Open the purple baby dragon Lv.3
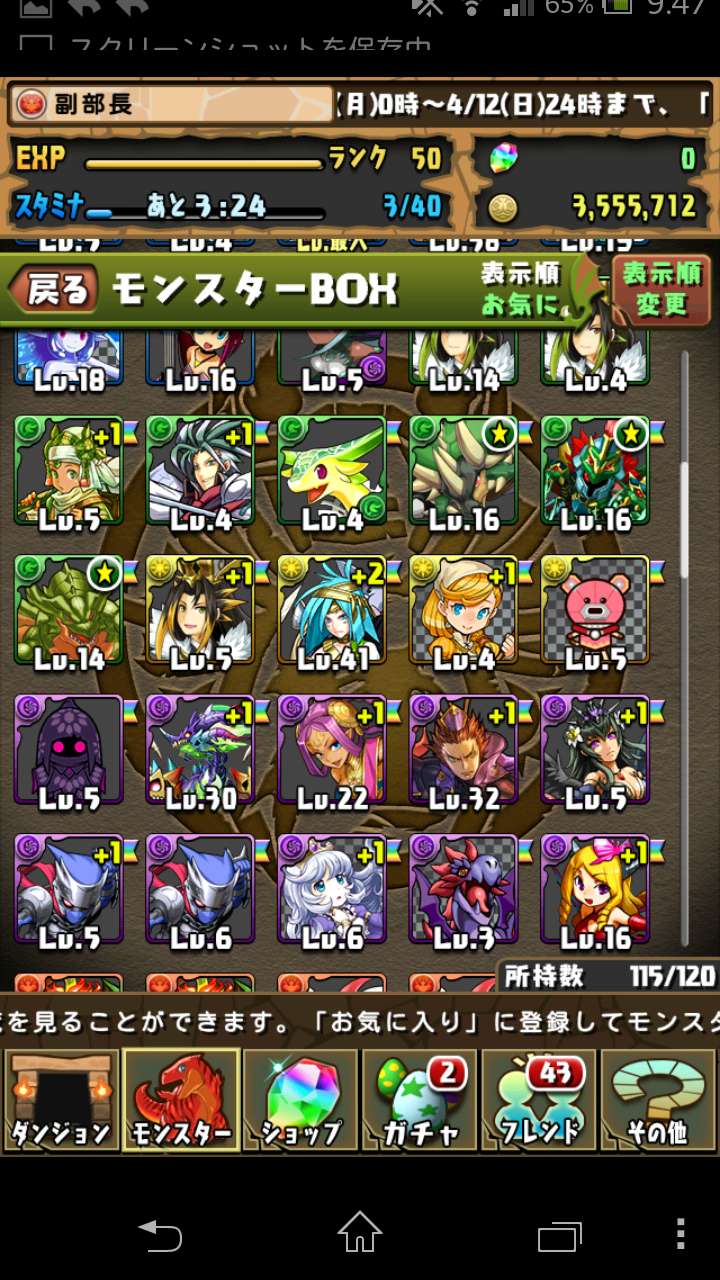The width and height of the screenshot is (720, 1280). [x=464, y=891]
